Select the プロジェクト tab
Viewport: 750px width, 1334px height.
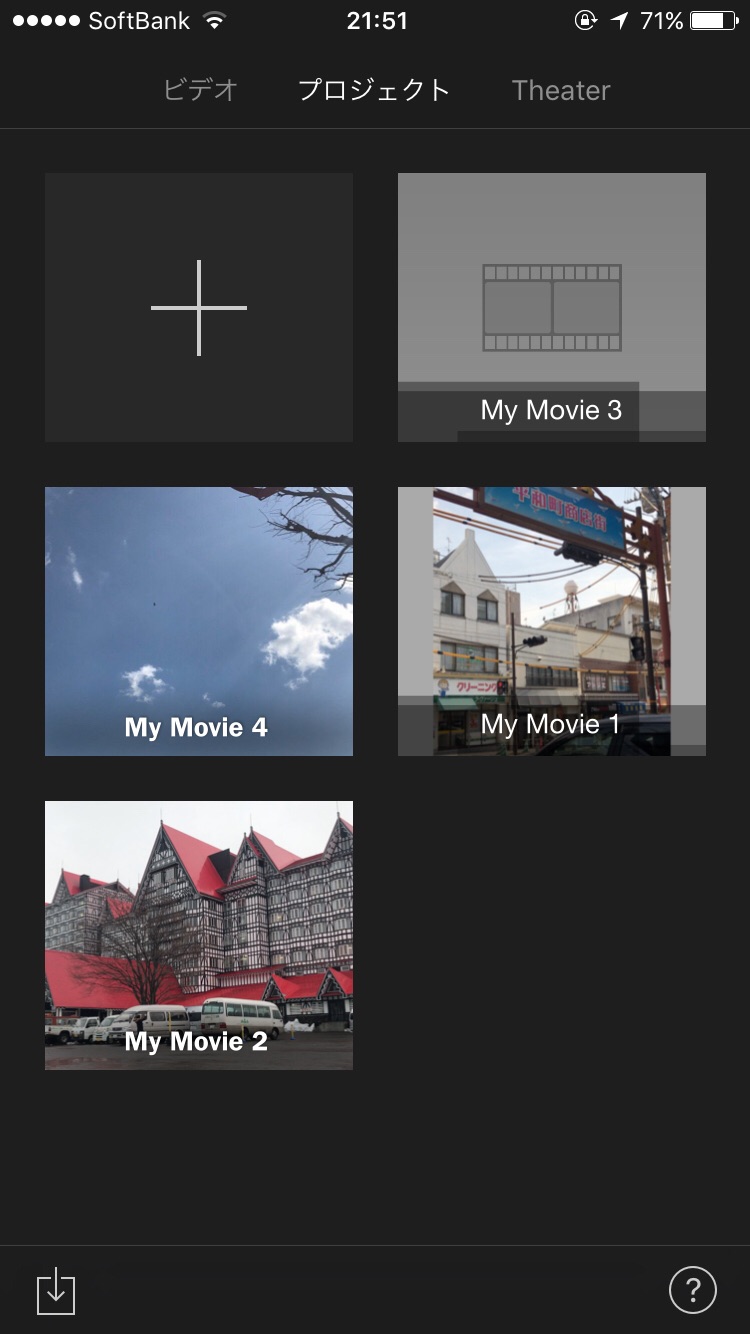point(374,90)
